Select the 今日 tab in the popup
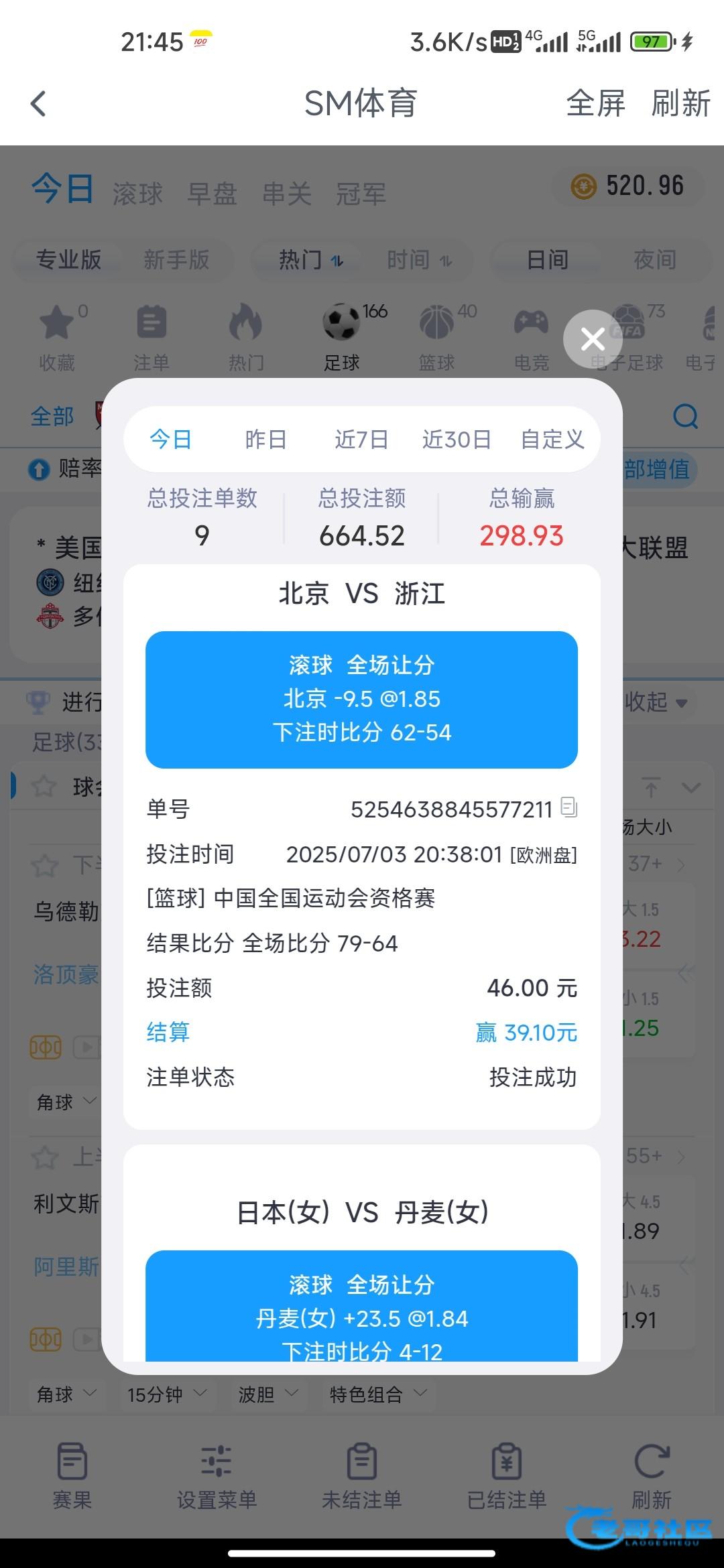This screenshot has width=724, height=1568. coord(170,440)
